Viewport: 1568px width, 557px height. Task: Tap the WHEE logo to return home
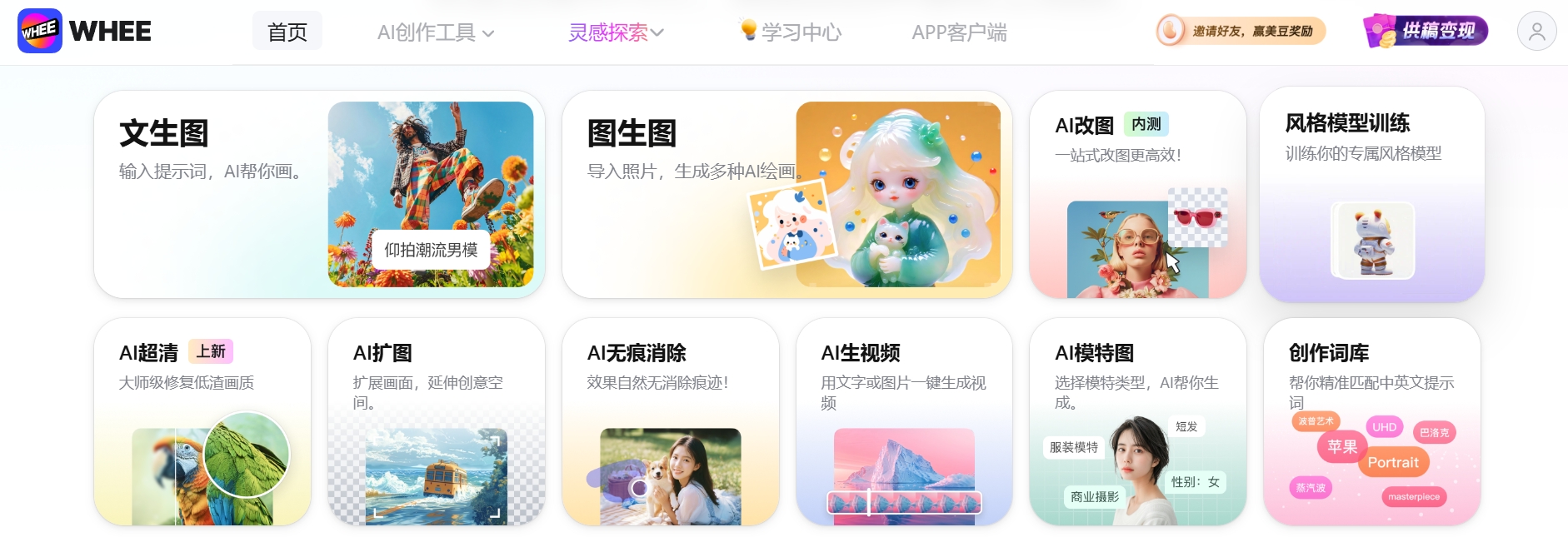tap(84, 32)
